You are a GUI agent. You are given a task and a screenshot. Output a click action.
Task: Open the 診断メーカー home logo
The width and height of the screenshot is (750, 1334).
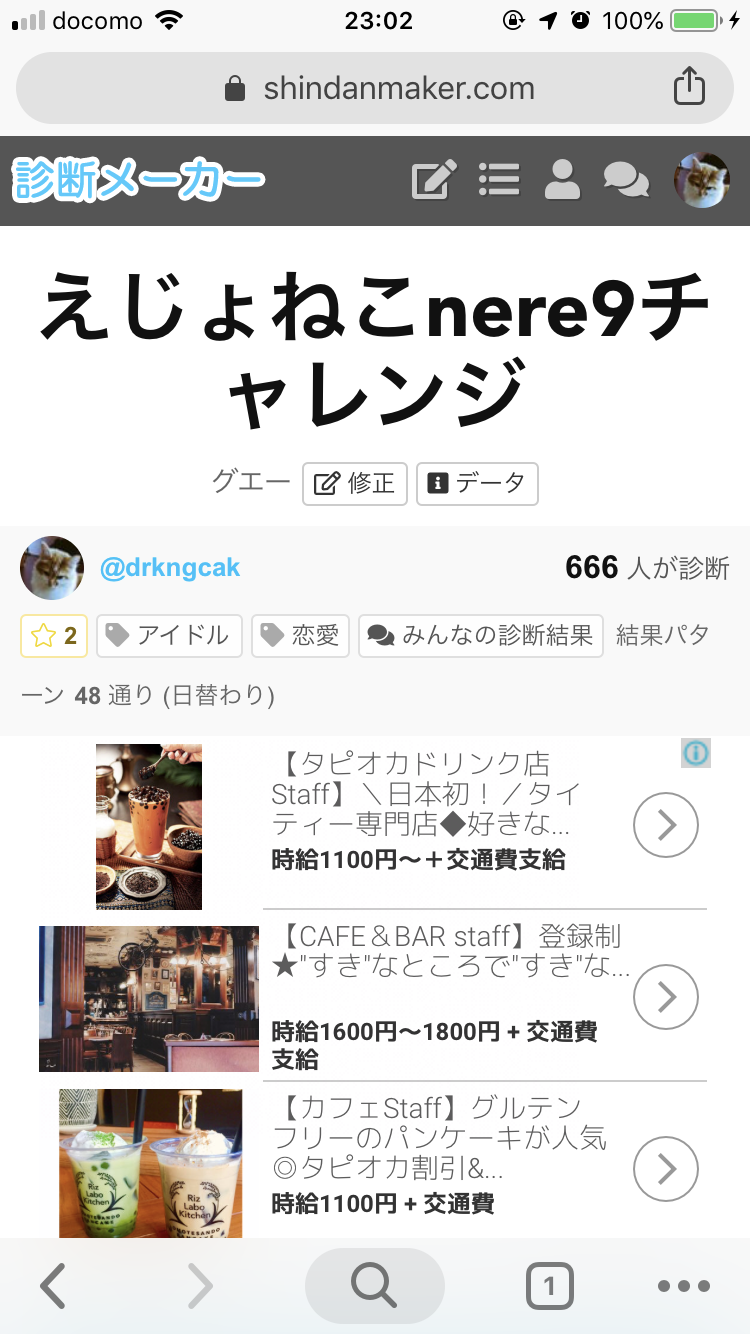(139, 181)
